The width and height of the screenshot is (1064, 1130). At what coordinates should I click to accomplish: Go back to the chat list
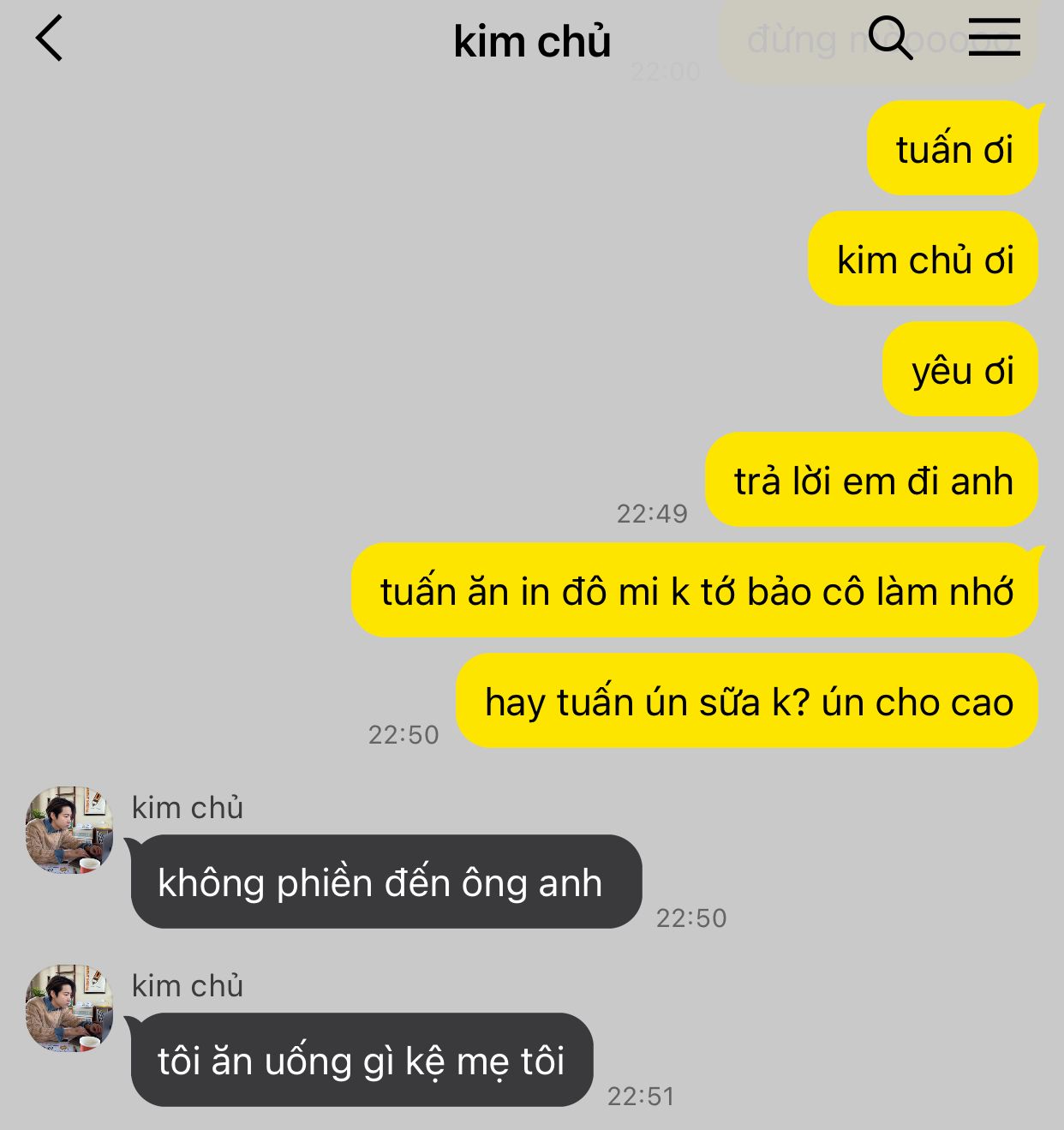tap(50, 39)
